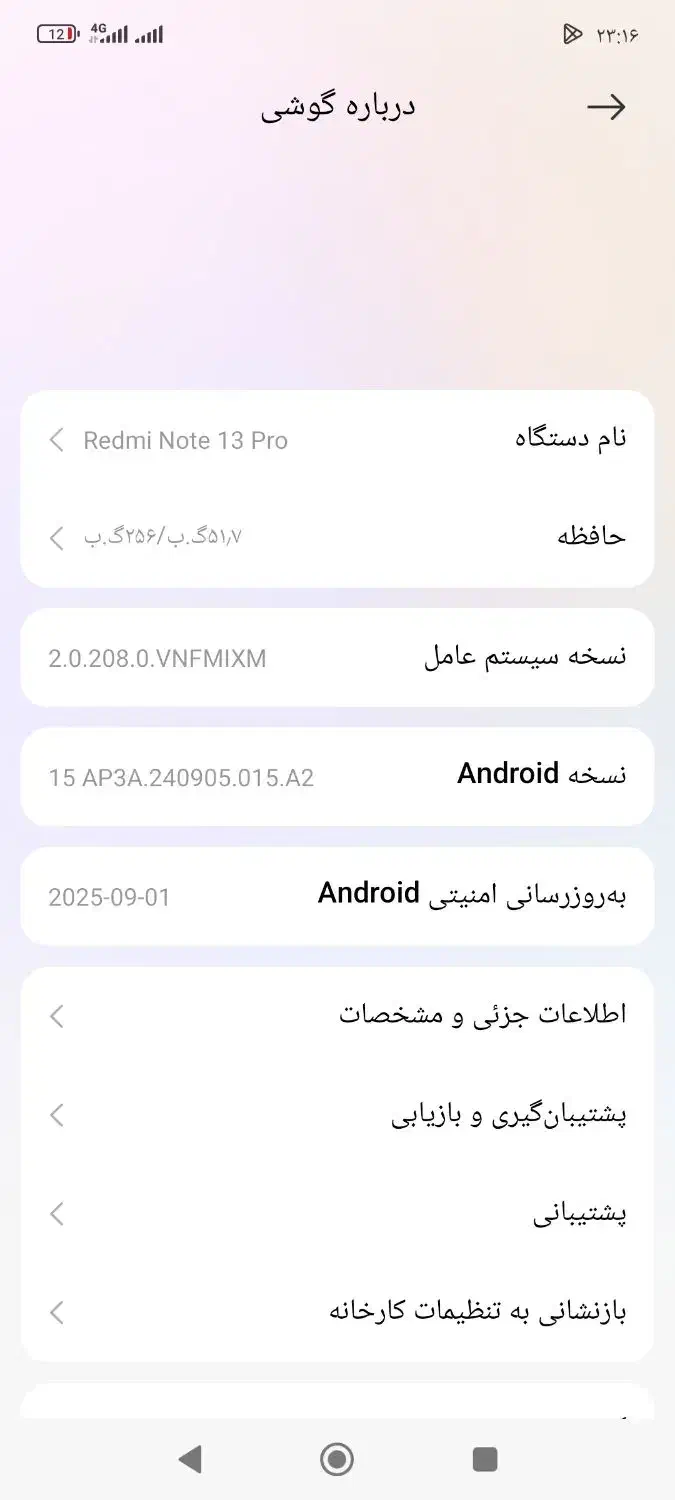Open the support row (پشتیبانی)
675x1500 pixels.
coord(337,1214)
